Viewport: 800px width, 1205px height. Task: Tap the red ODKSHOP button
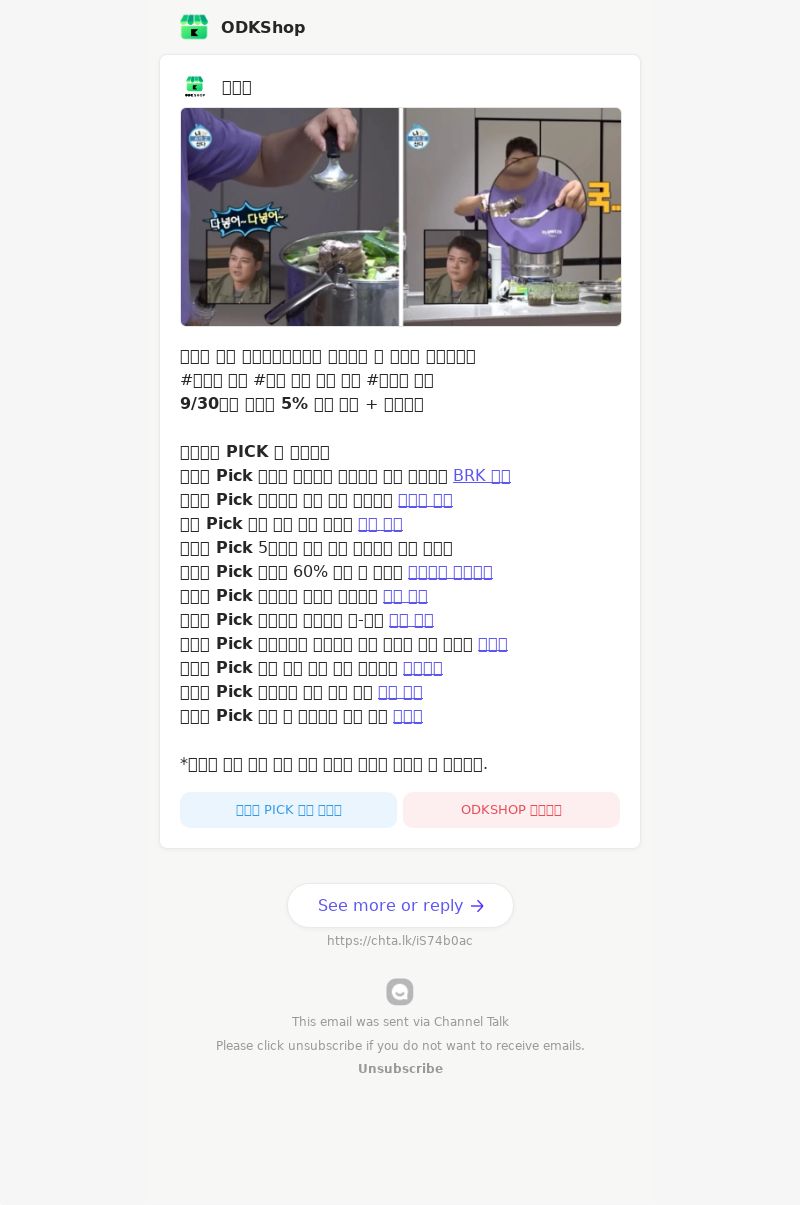[x=511, y=810]
